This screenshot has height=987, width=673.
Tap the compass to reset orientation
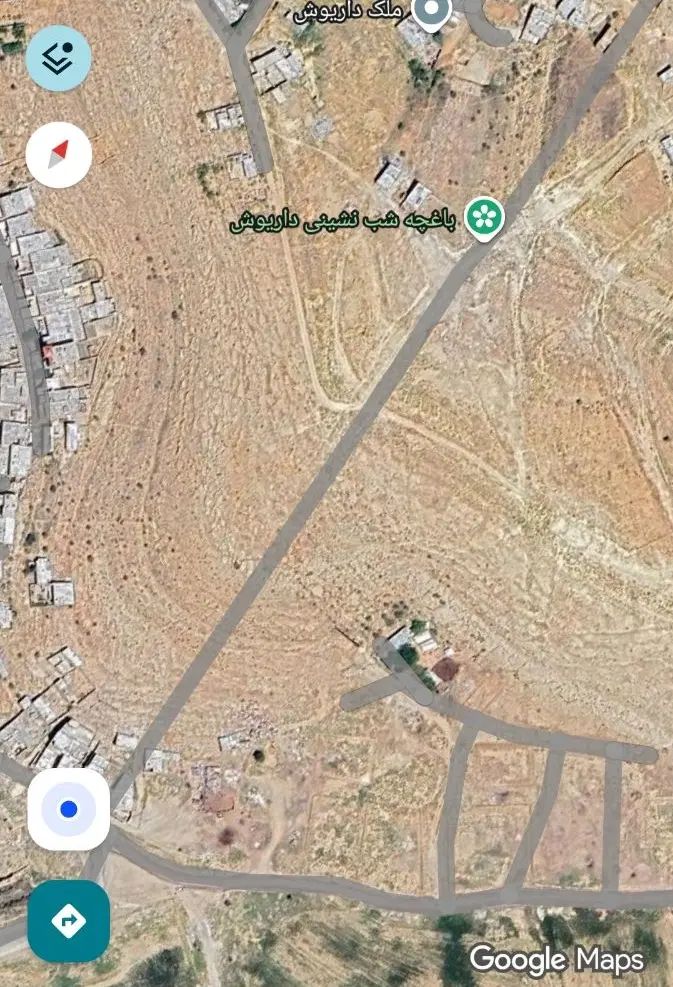pyautogui.click(x=59, y=154)
